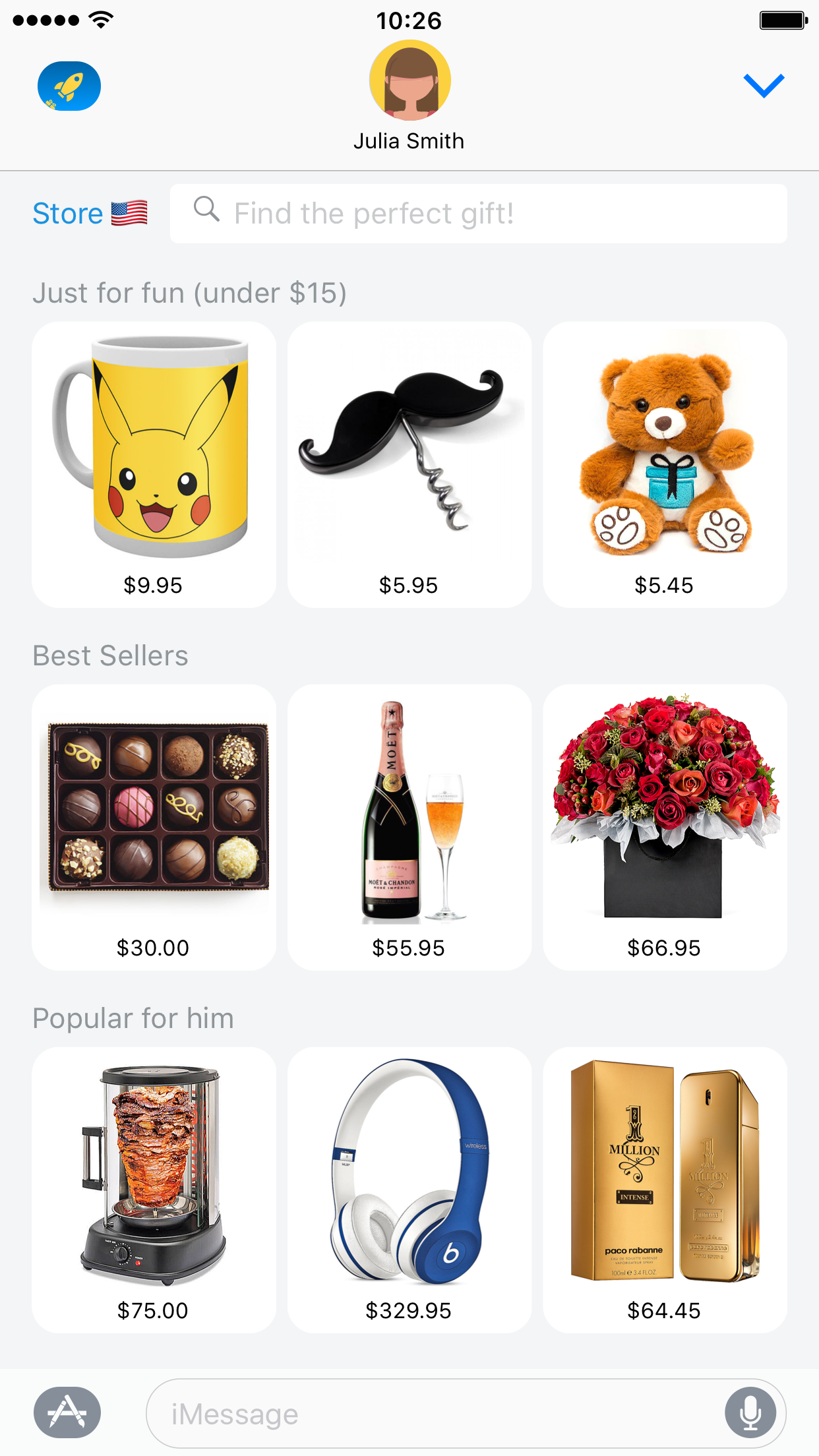This screenshot has width=819, height=1456.
Task: Tap the iMessage text input field
Action: click(409, 1413)
